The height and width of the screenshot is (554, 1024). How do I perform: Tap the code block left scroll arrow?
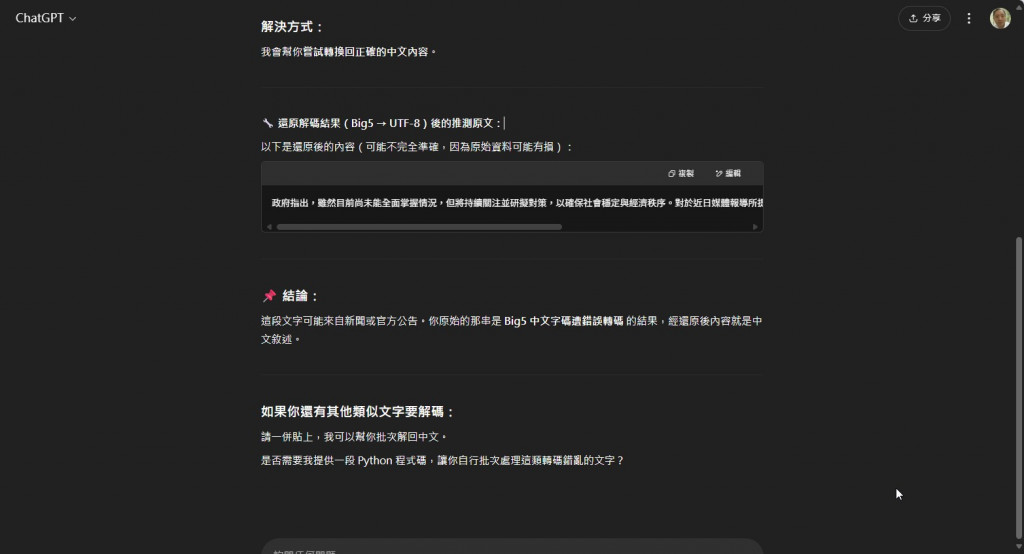coord(269,227)
